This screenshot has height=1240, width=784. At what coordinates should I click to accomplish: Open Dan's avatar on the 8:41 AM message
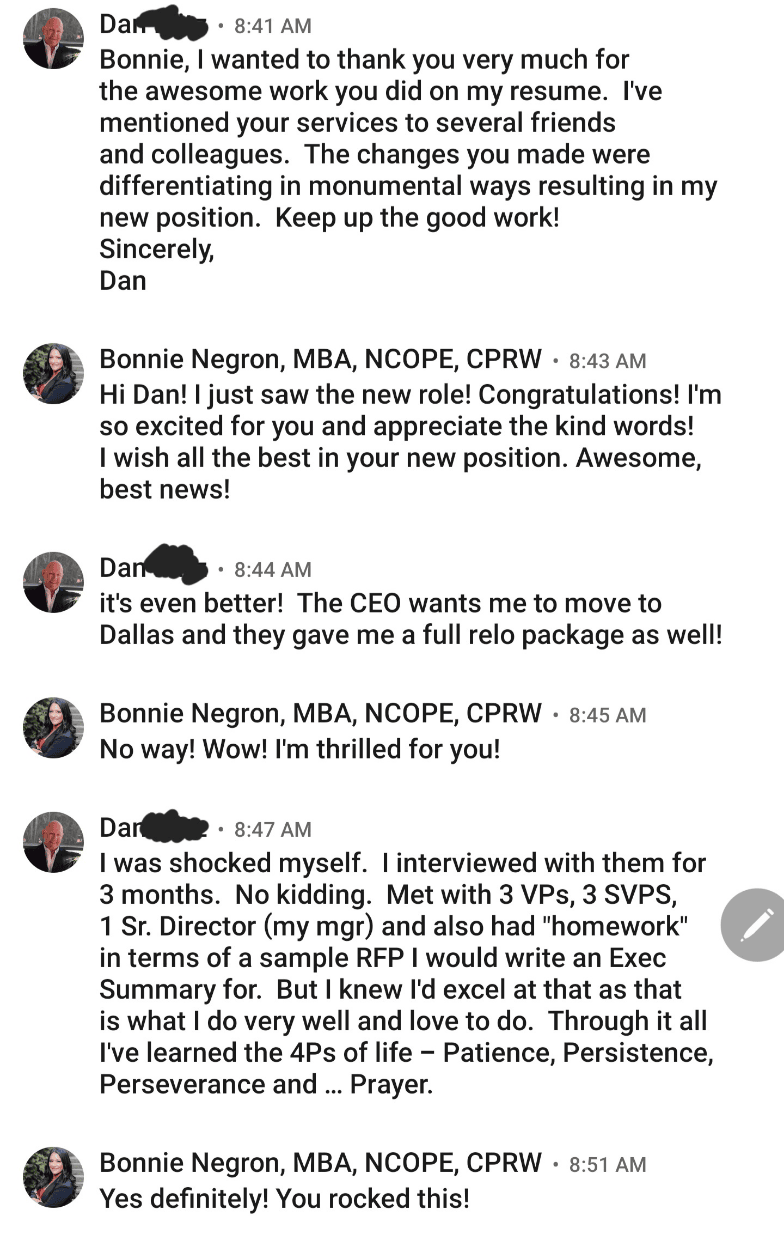pos(53,39)
